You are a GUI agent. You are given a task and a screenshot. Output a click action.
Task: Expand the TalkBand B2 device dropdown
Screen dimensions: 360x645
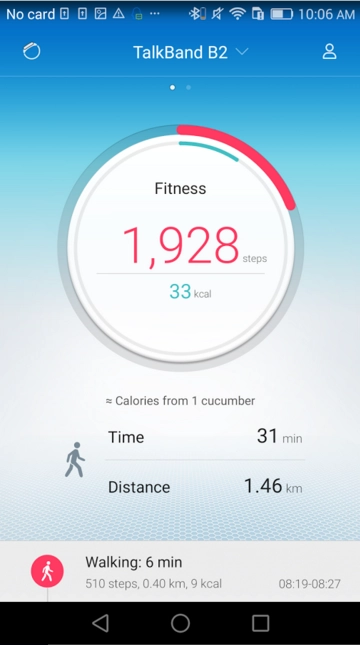point(191,52)
